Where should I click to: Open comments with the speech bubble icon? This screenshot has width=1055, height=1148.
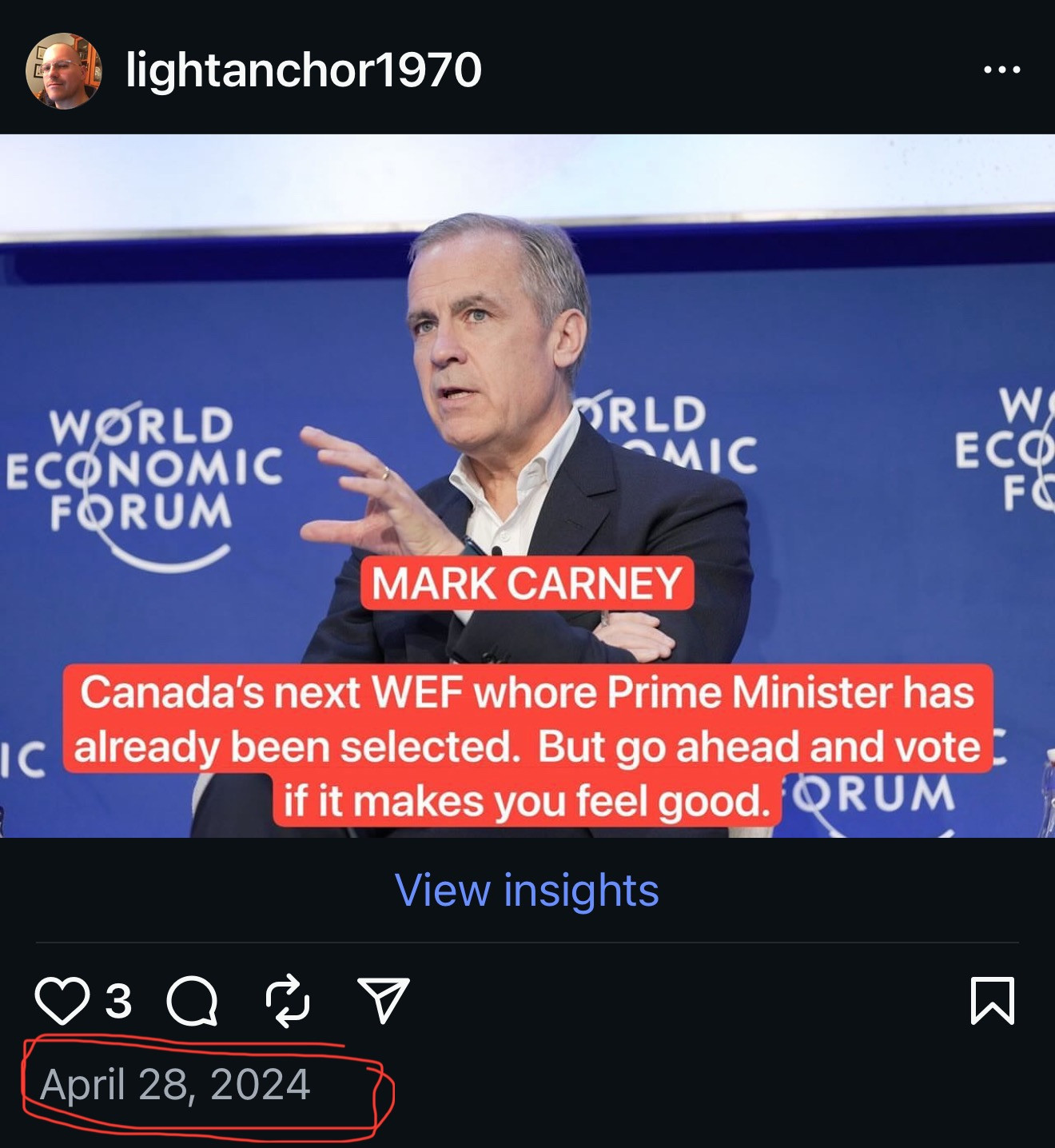click(192, 1001)
